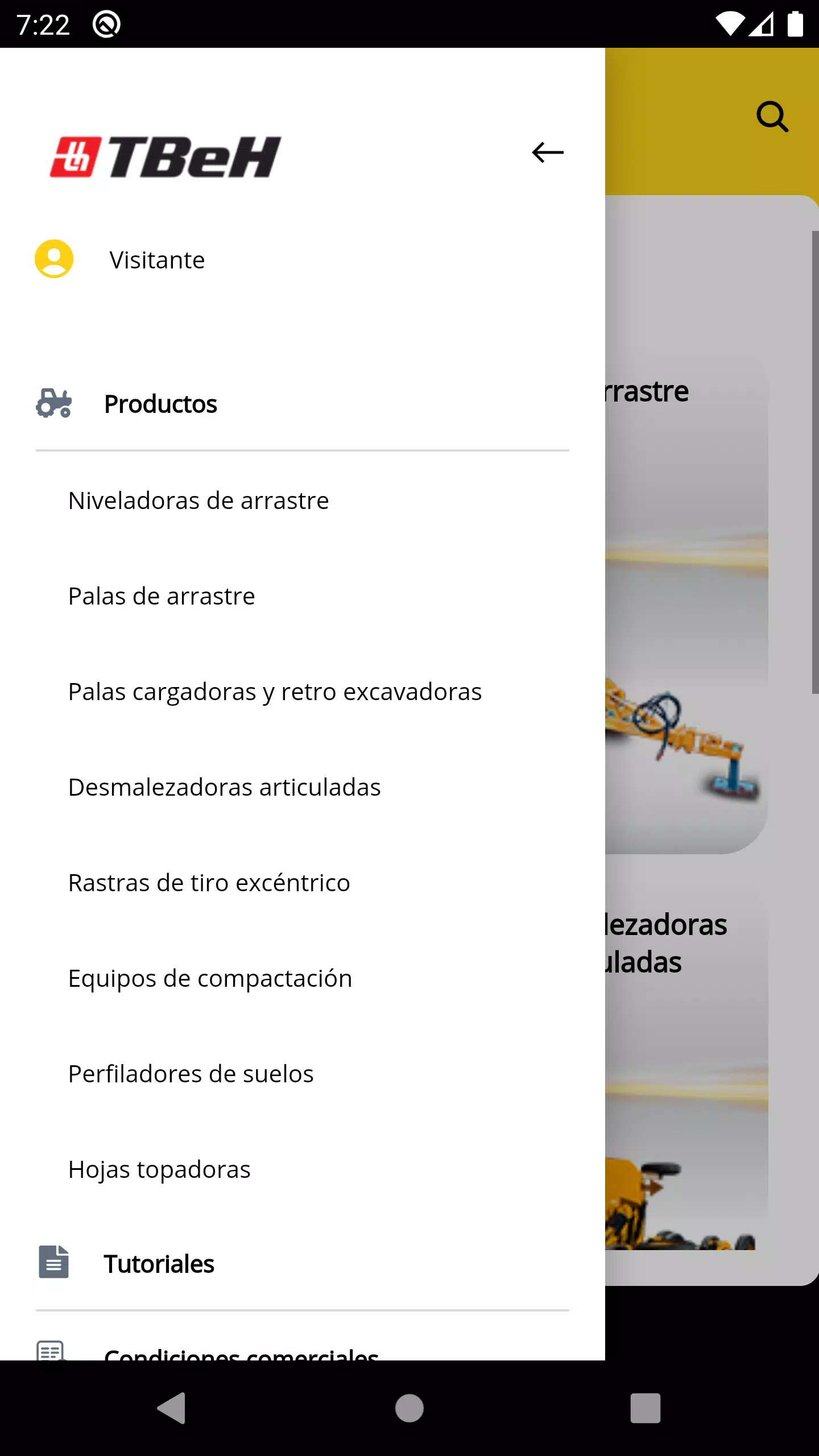The image size is (819, 1456).
Task: View Desmalezadoras articuladas
Action: coord(224,787)
